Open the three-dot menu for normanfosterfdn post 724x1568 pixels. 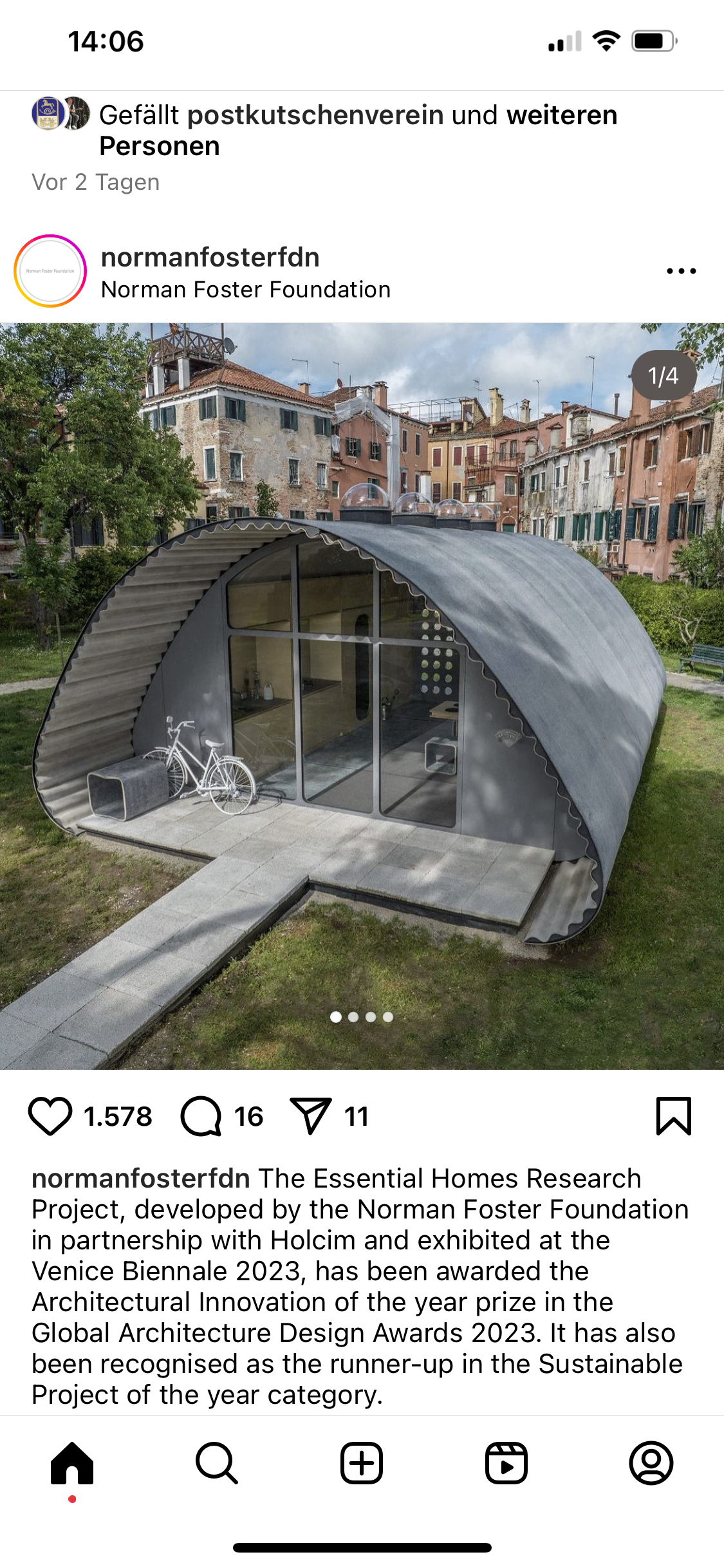click(x=681, y=271)
